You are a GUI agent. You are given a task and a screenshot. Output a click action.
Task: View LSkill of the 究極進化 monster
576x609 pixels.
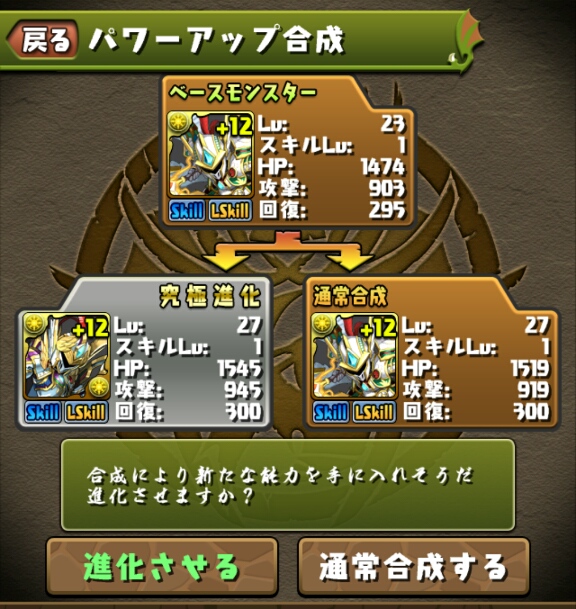pos(86,412)
